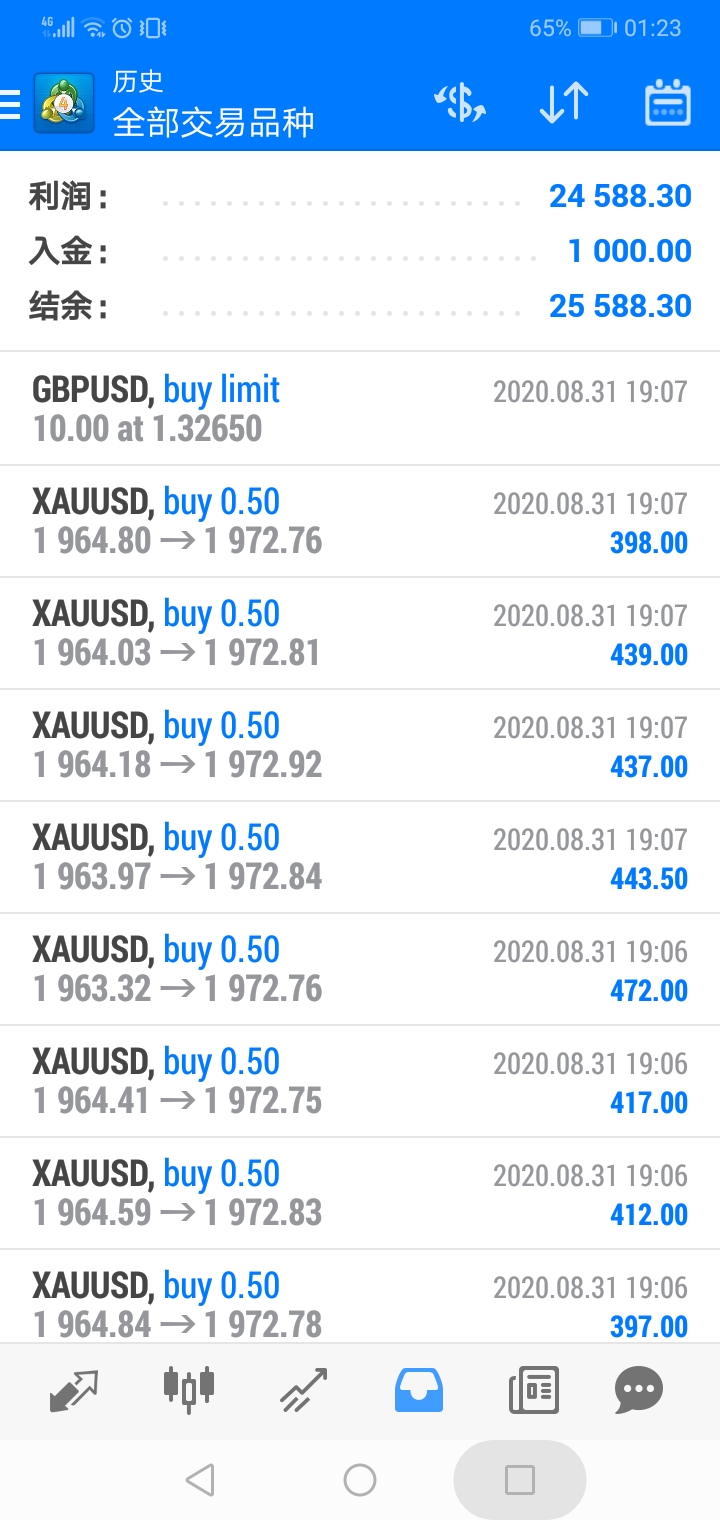Image resolution: width=720 pixels, height=1520 pixels.
Task: Open the XAUUSD trade with profit 398.00
Action: [360, 521]
